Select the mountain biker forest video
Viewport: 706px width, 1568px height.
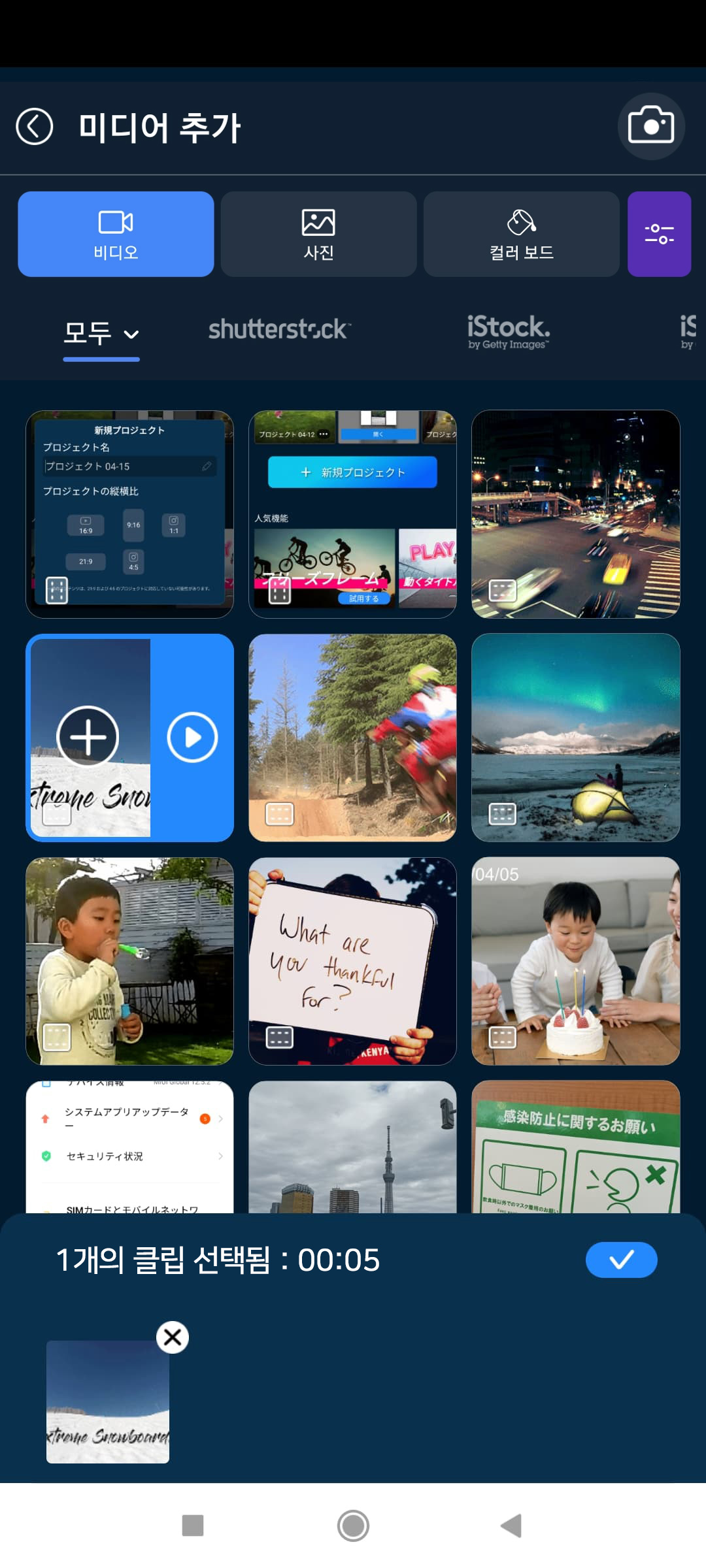coord(352,738)
